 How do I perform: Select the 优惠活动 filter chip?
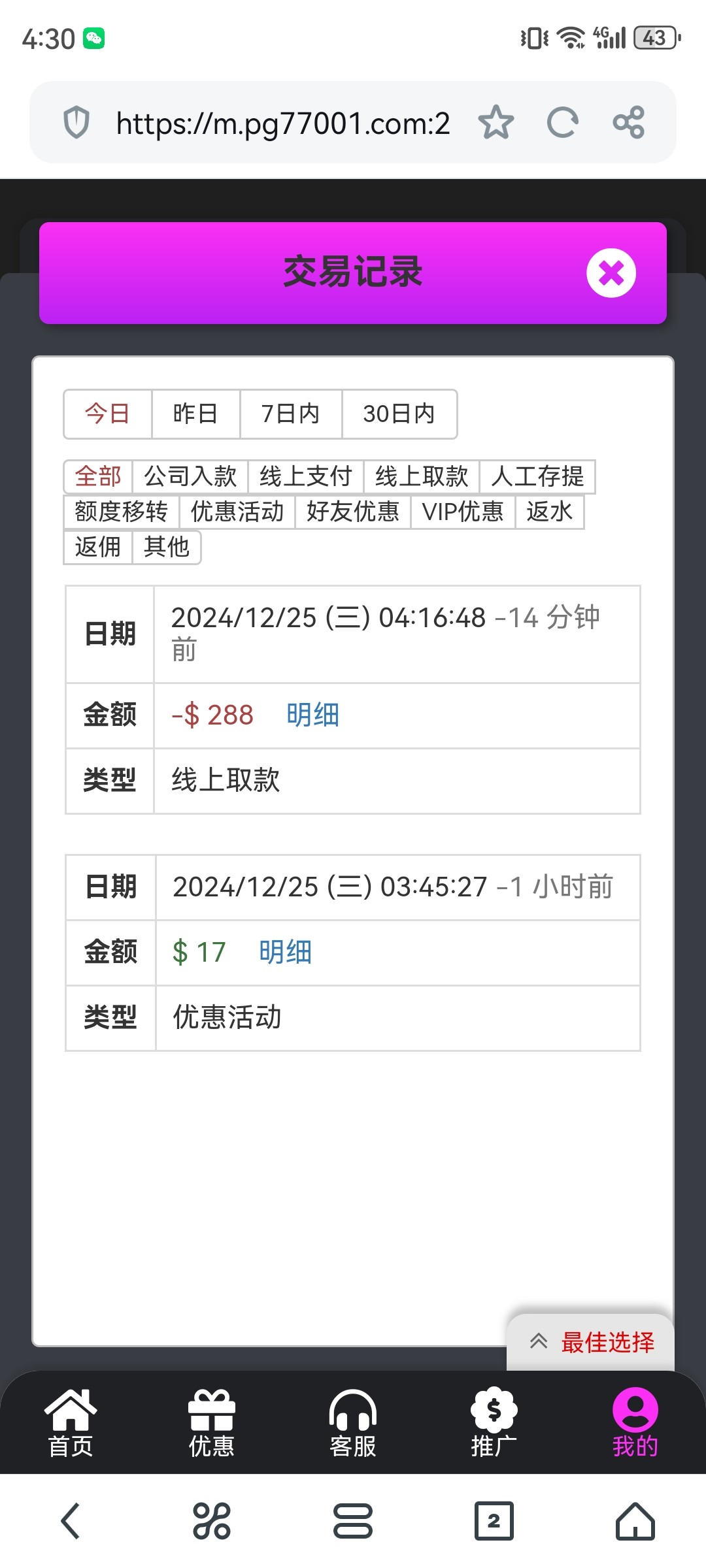pyautogui.click(x=237, y=512)
